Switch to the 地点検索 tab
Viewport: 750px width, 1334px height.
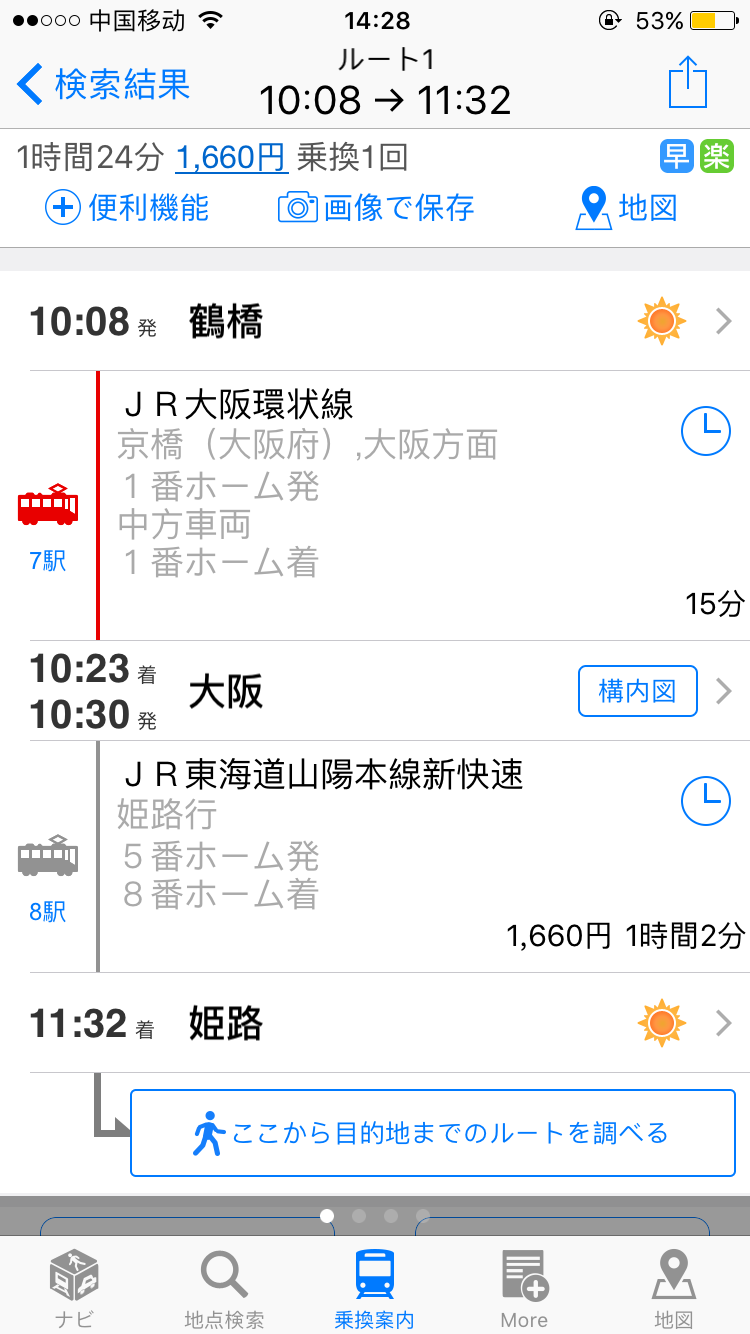click(225, 1288)
